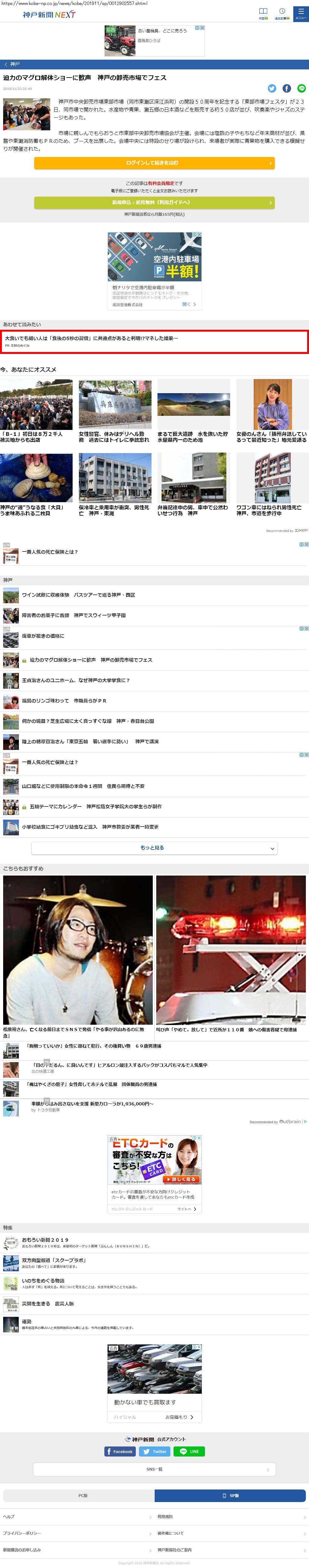
Task: Tap 新規申込：初月無料 button
Action: 154,203
